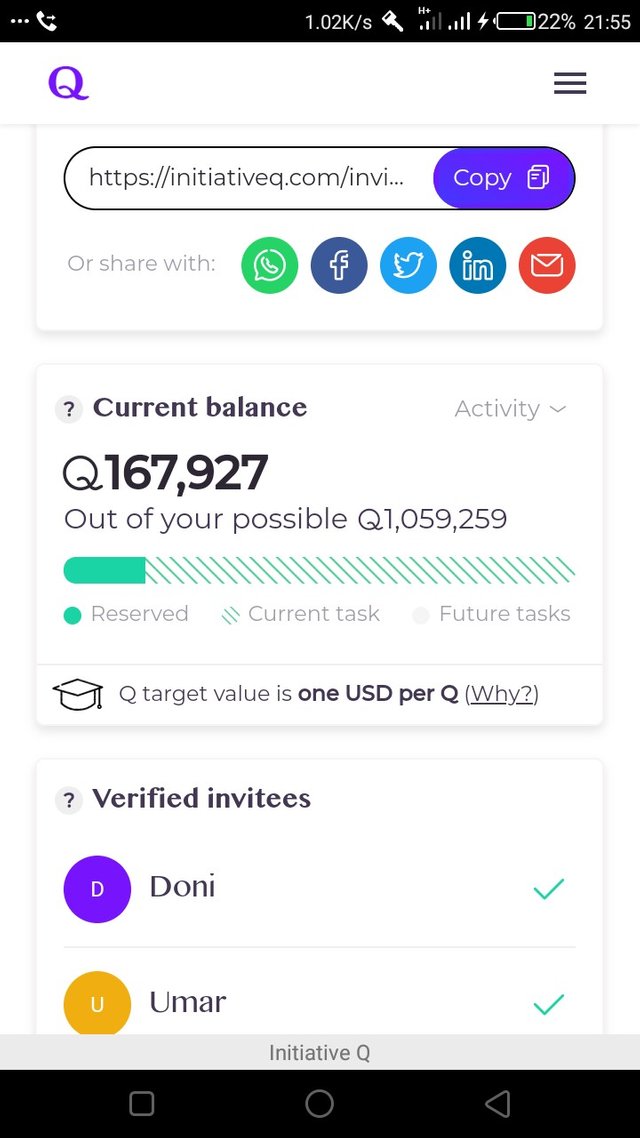Share invite by email
Screen dimensions: 640x1138
point(547,265)
